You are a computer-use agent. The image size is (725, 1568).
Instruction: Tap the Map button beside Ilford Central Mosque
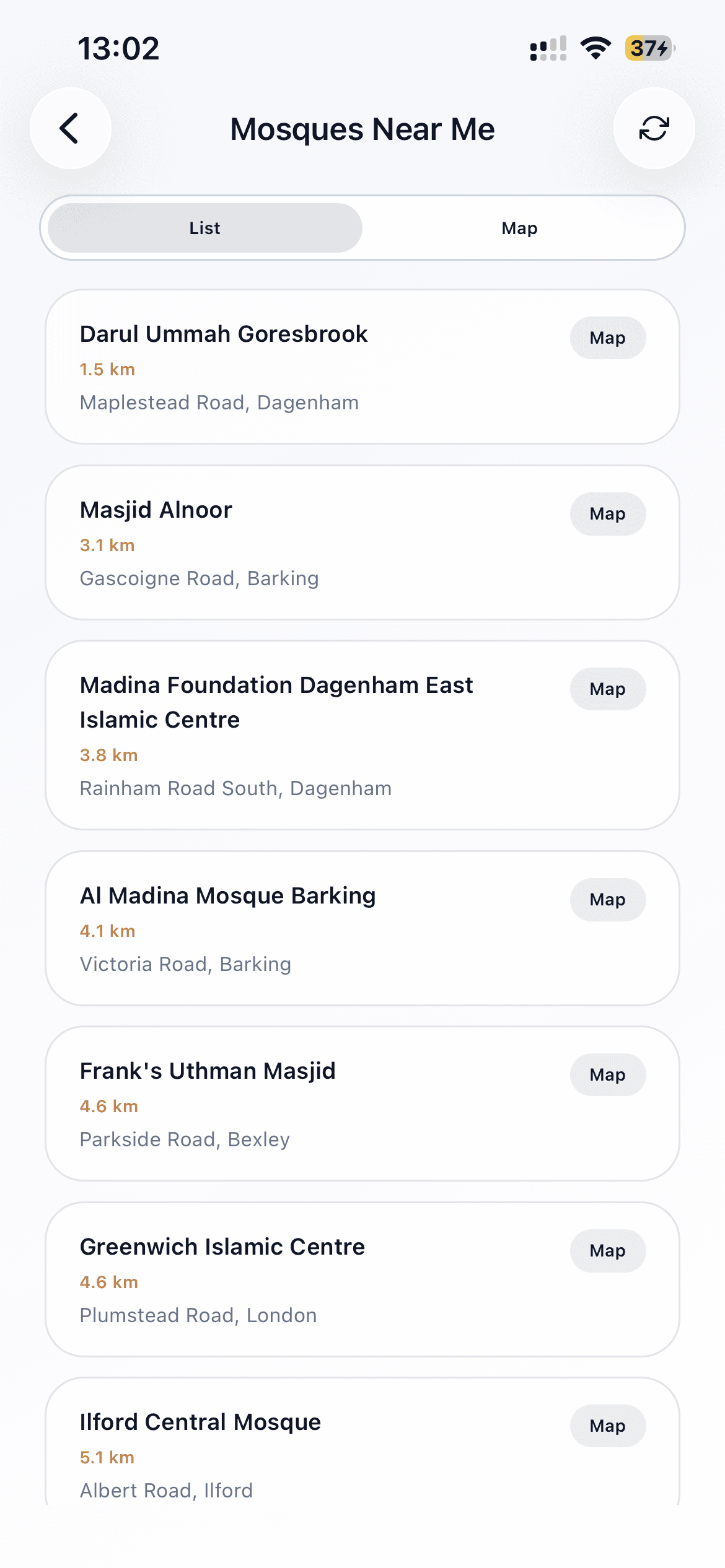coord(607,1426)
